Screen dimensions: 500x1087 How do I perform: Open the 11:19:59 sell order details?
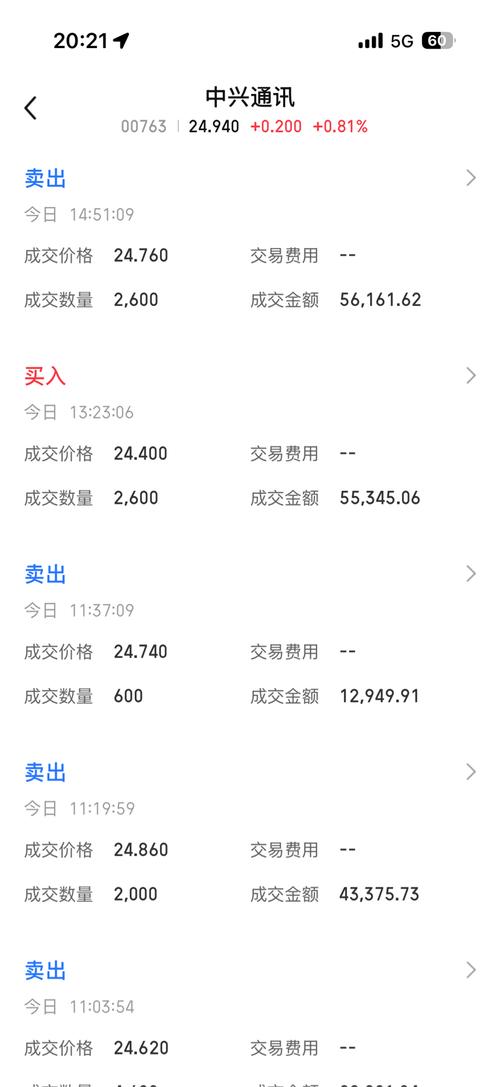click(250, 833)
